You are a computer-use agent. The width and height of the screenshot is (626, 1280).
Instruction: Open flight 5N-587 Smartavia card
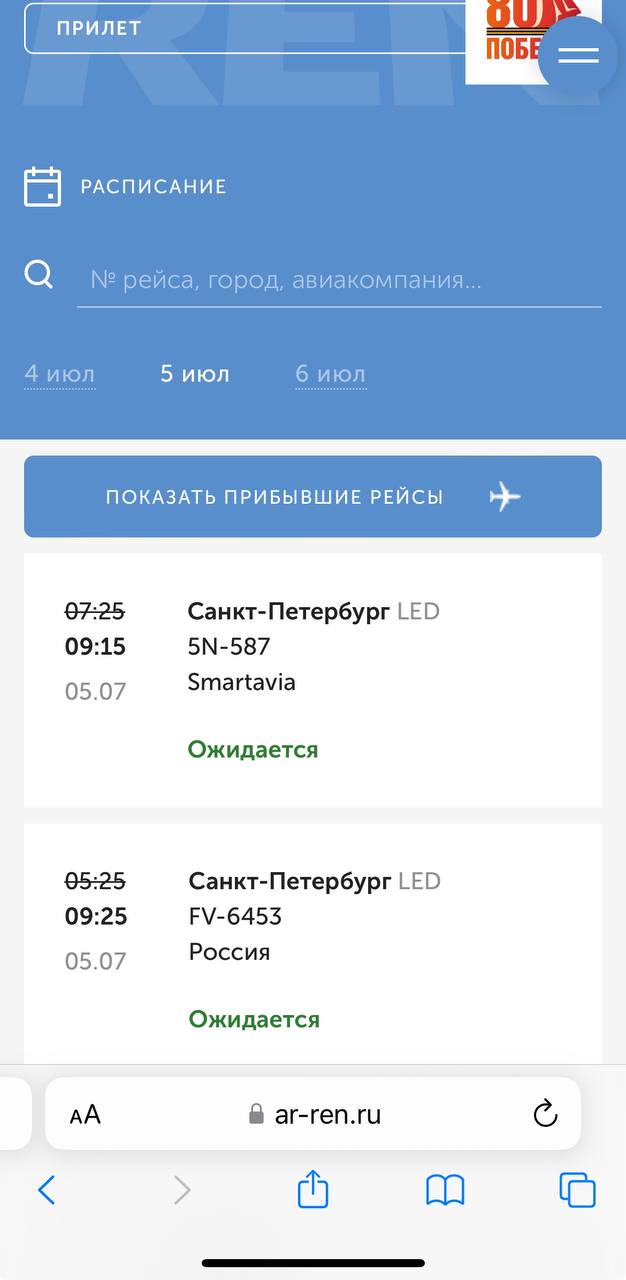click(x=313, y=680)
